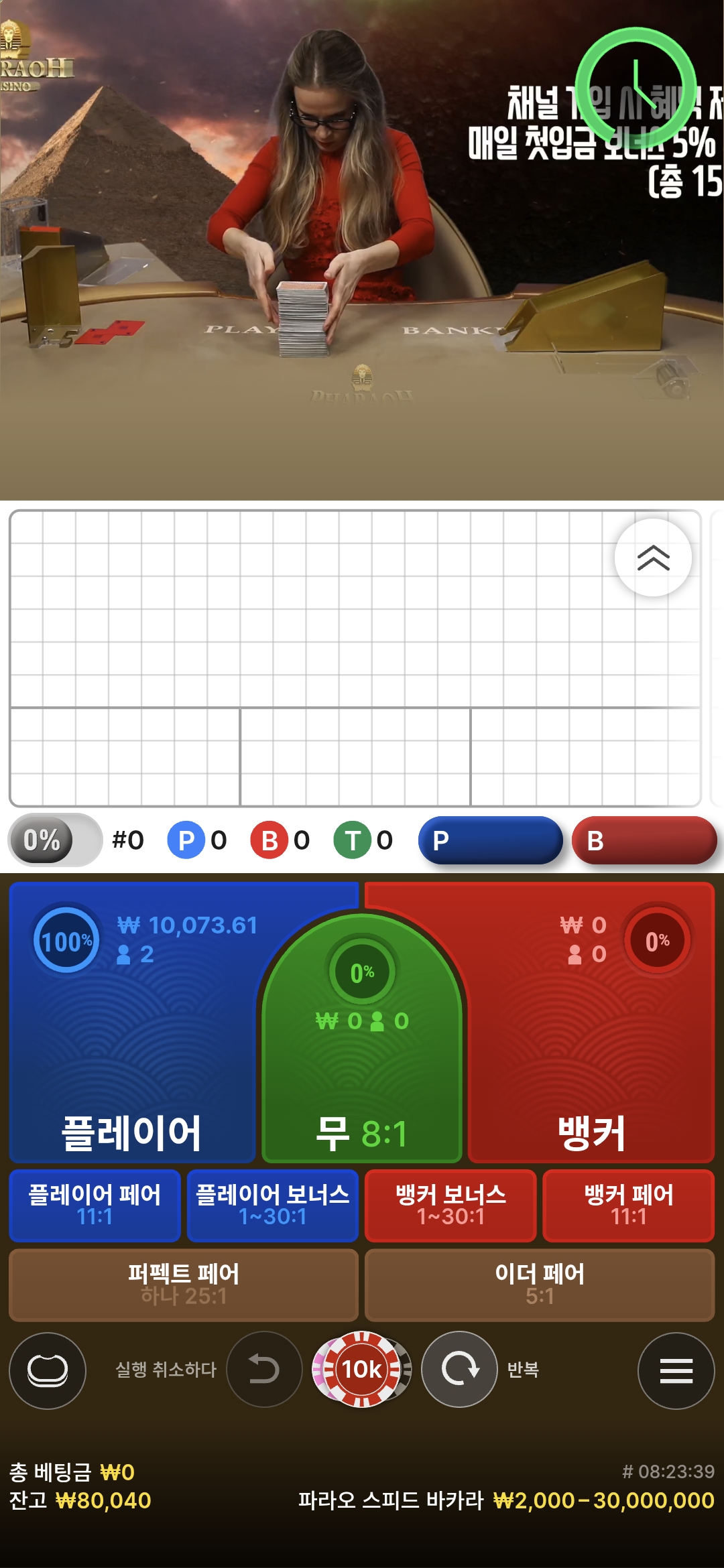The height and width of the screenshot is (1568, 724).
Task: Tap the blue P prediction button
Action: coord(490,840)
